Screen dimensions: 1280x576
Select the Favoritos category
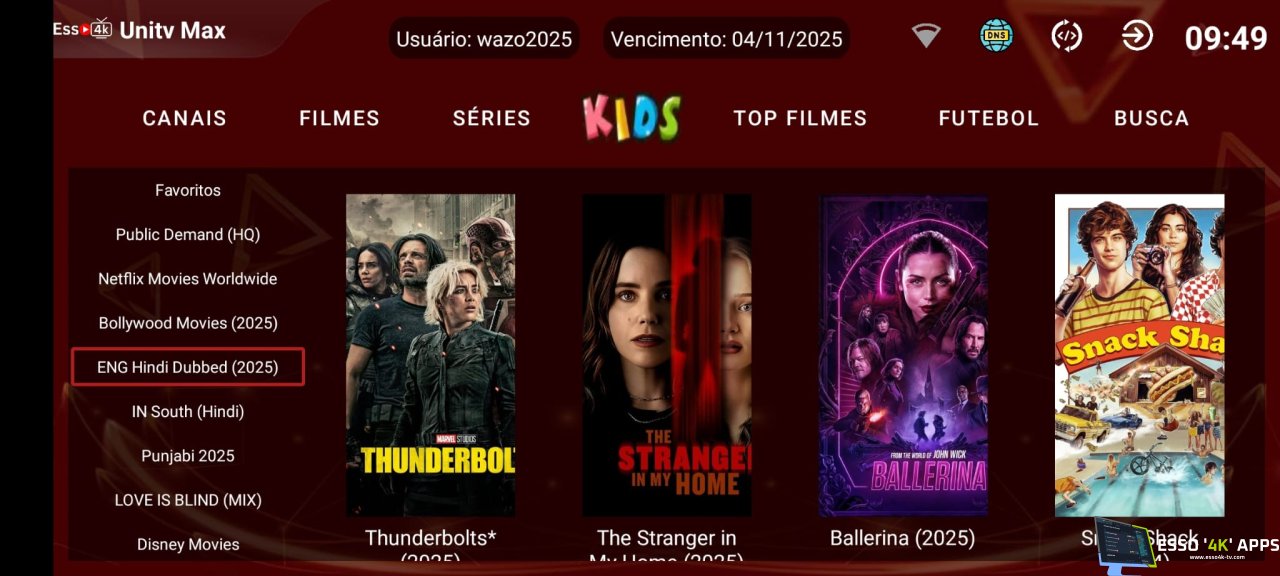coord(188,190)
